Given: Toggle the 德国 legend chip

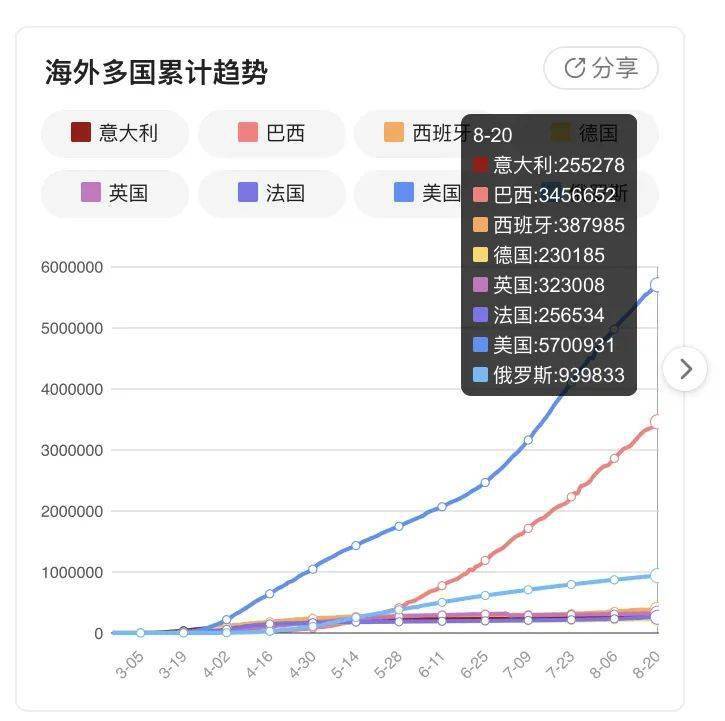Looking at the screenshot, I should (598, 133).
